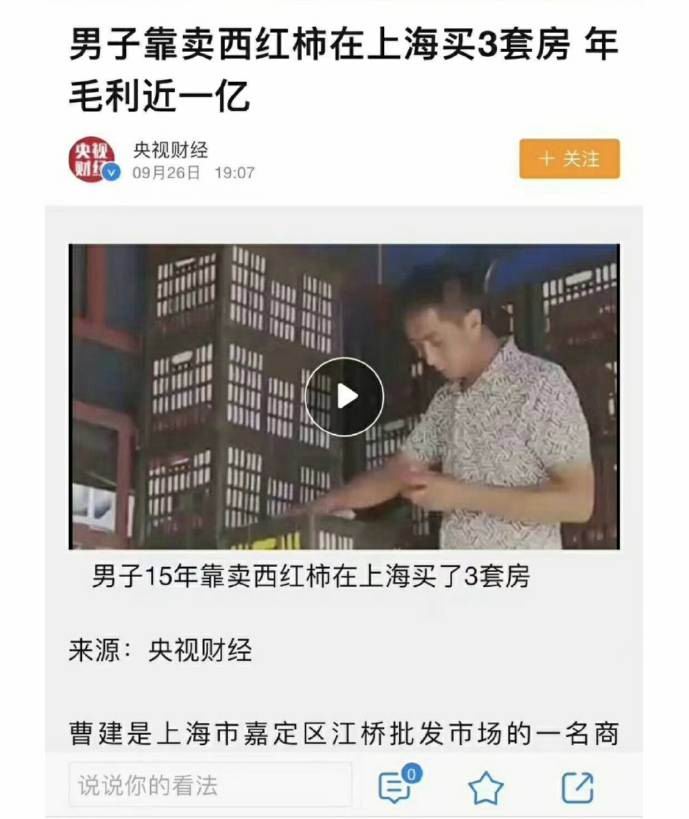Play the tomato seller video
The image size is (689, 819).
[344, 396]
